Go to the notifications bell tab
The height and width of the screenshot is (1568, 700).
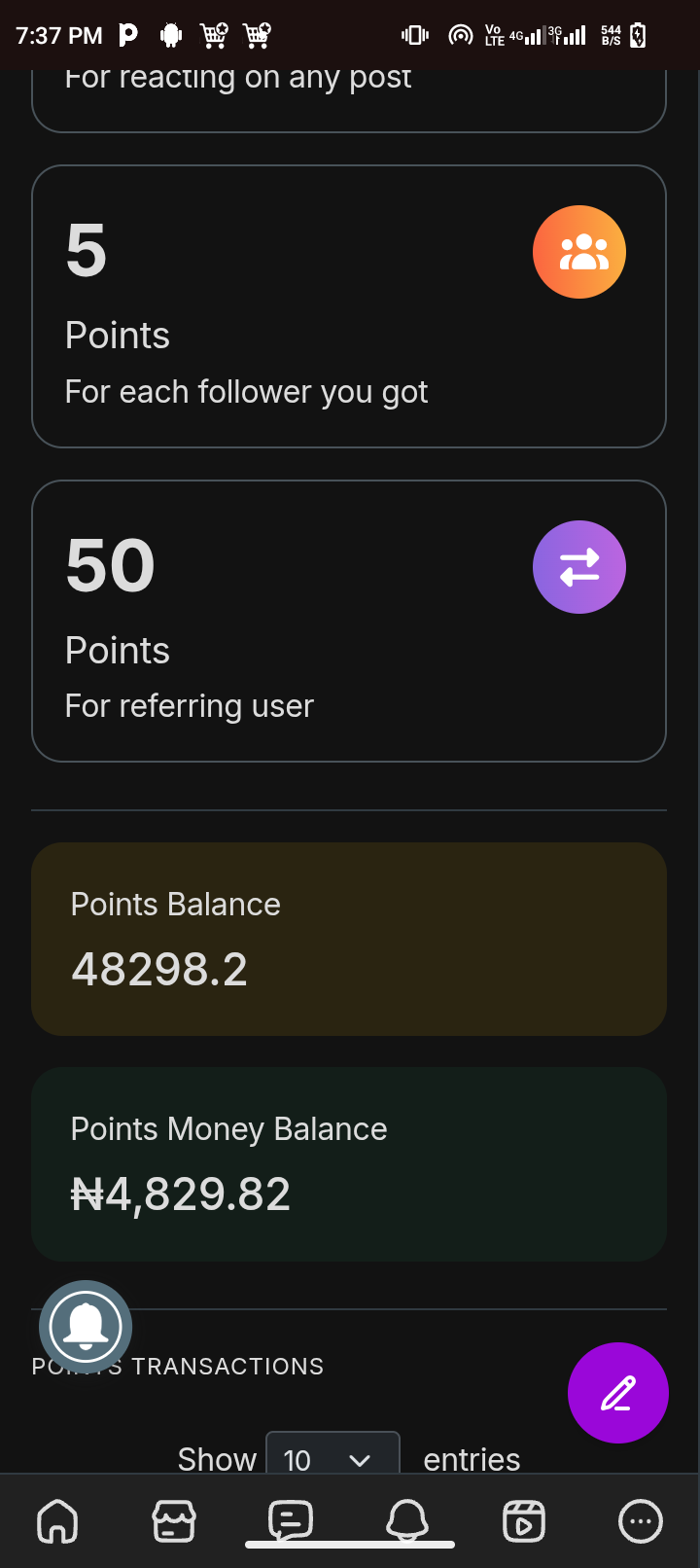(407, 1519)
